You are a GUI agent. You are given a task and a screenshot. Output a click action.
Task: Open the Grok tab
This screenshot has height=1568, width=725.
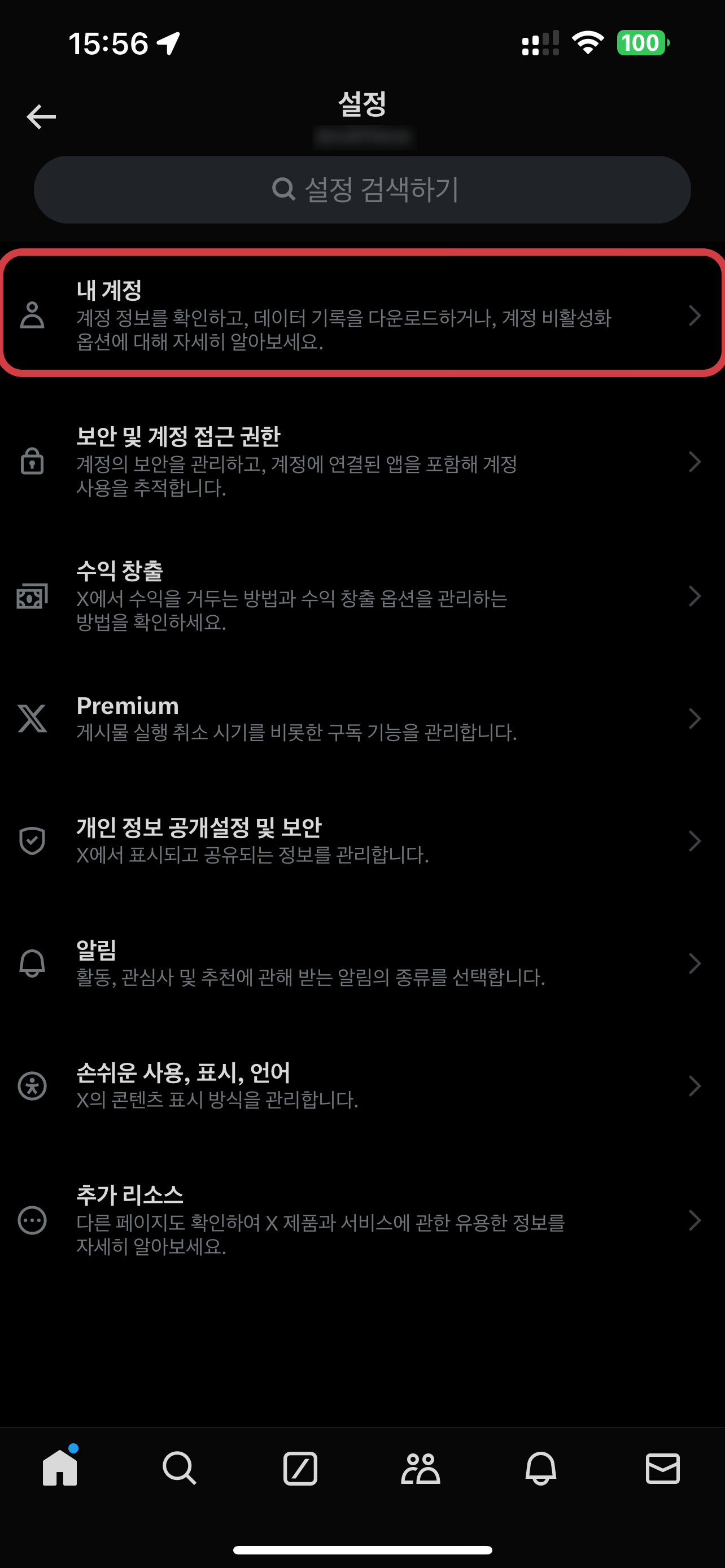coord(300,1468)
